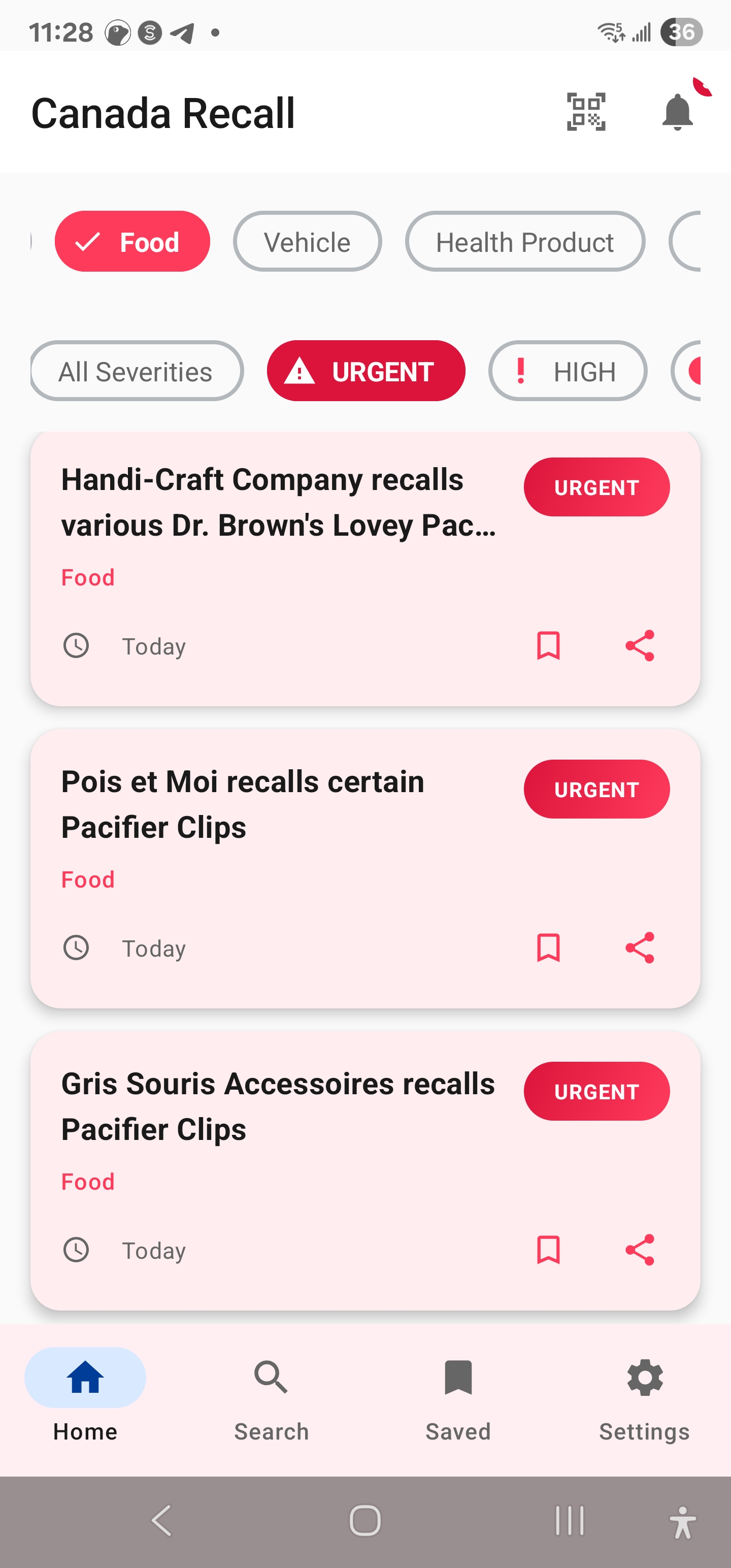Open the QR code scanner
This screenshot has width=731, height=1568.
click(x=585, y=112)
